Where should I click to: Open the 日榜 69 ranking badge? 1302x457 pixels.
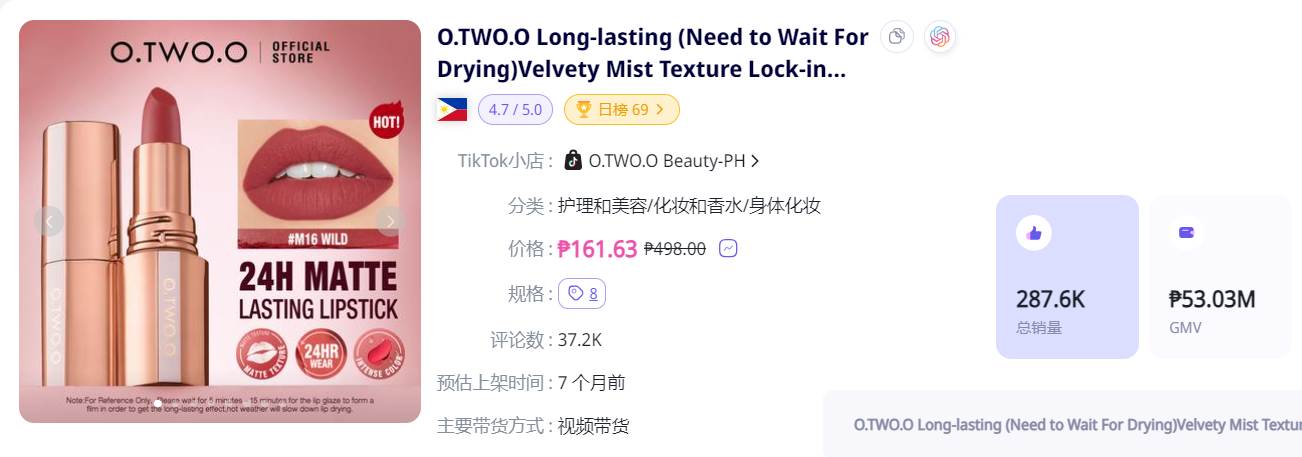point(621,110)
